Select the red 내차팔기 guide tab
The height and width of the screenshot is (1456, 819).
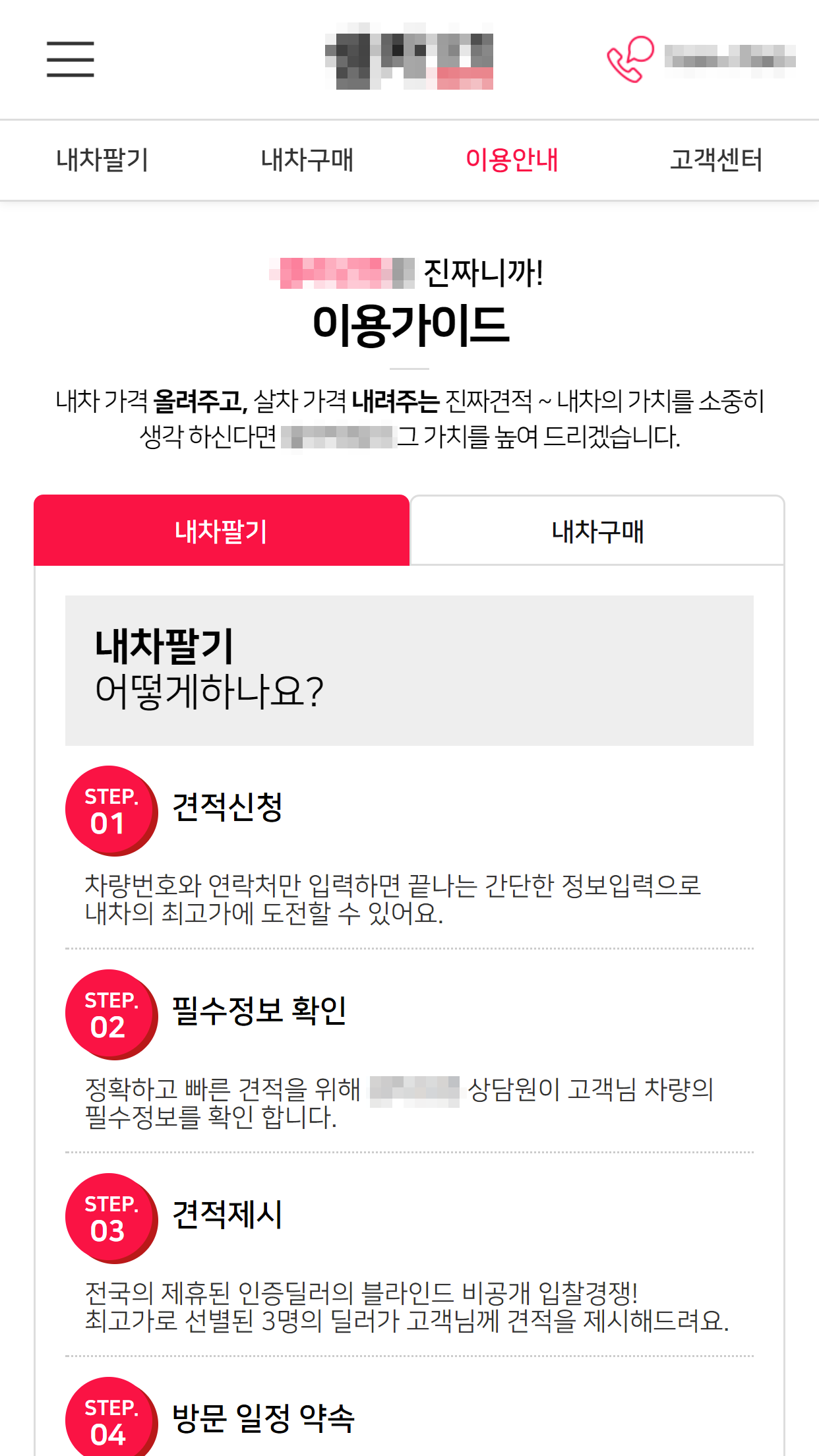(x=222, y=531)
